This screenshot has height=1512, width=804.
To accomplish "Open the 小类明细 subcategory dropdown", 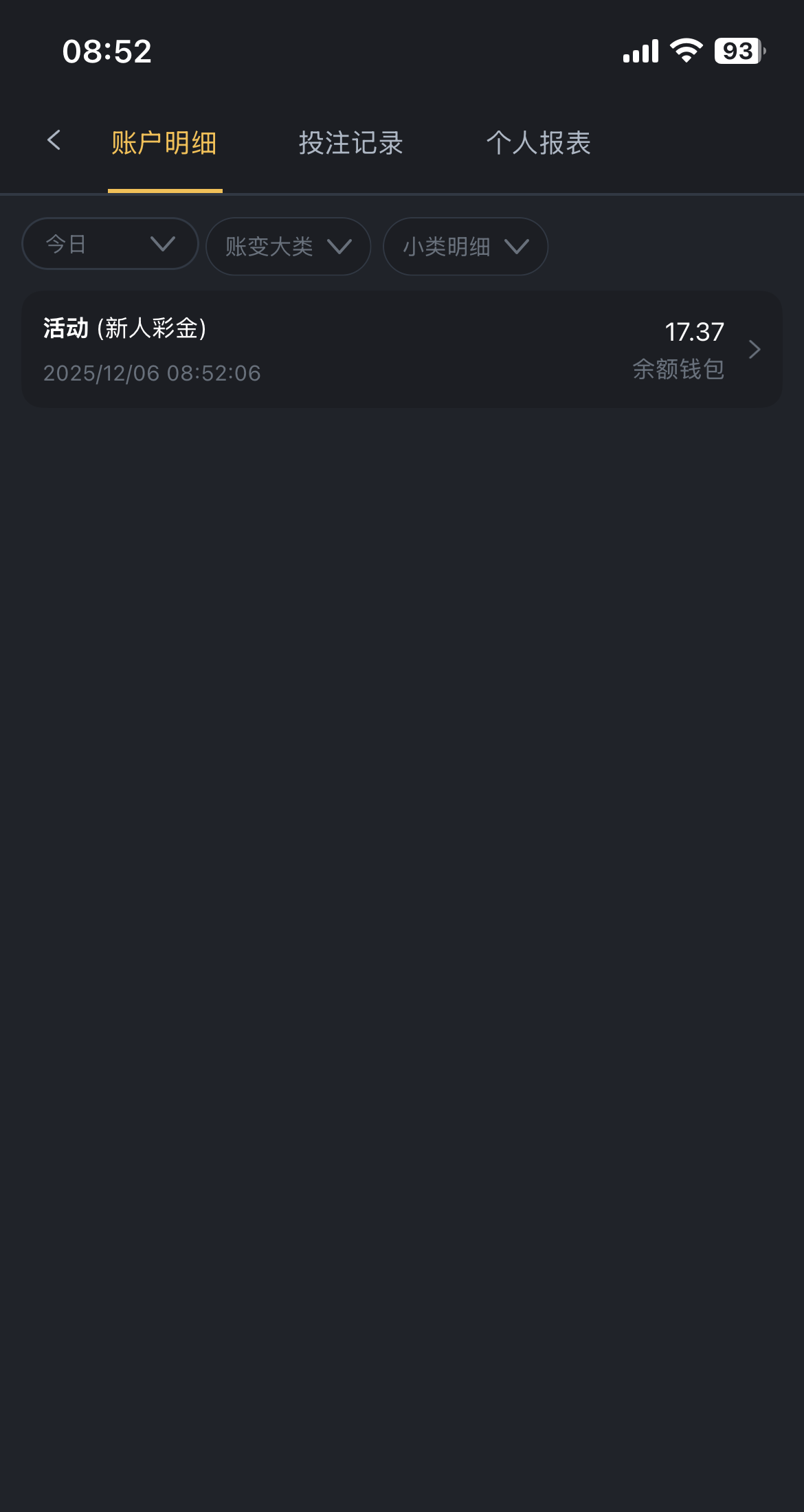I will 465,247.
